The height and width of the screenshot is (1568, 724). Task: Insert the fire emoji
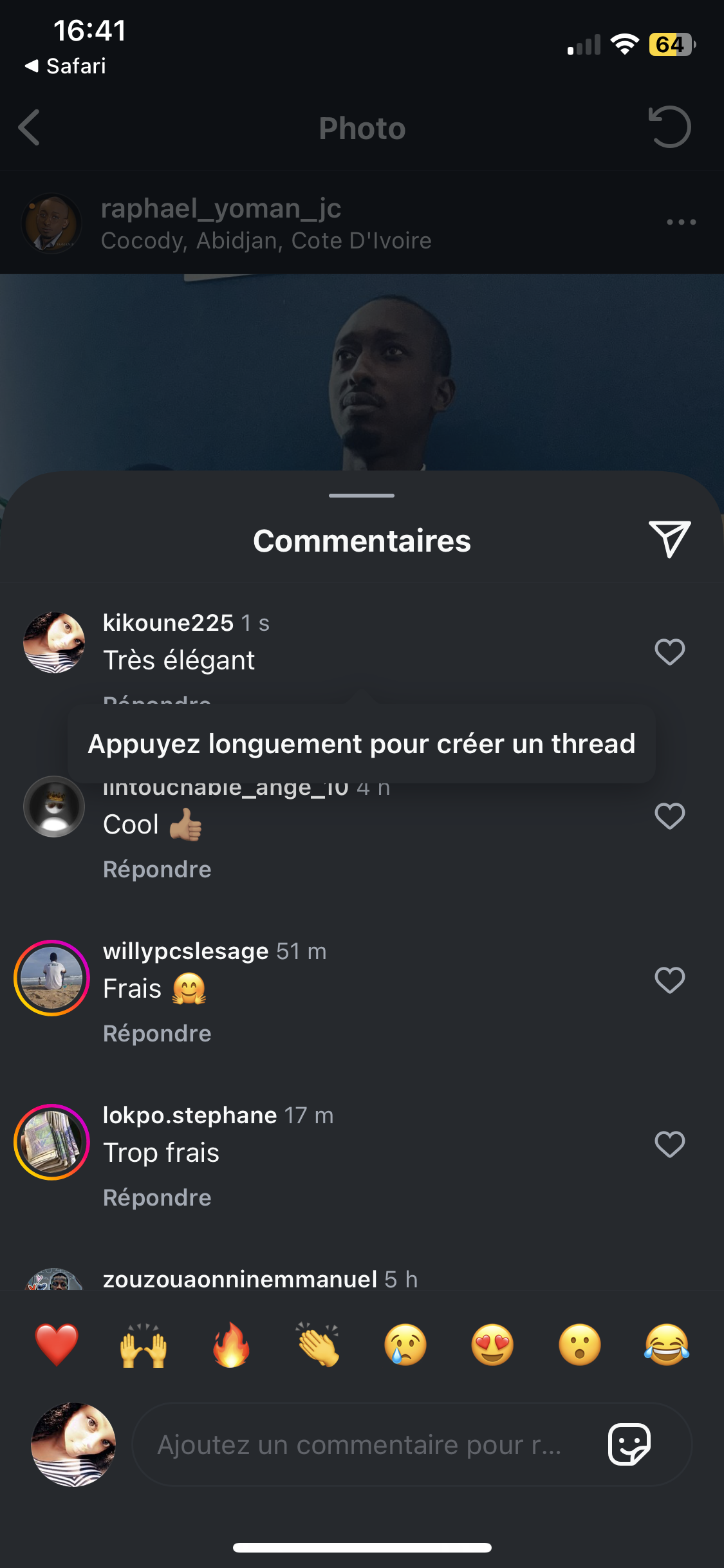click(x=231, y=1345)
